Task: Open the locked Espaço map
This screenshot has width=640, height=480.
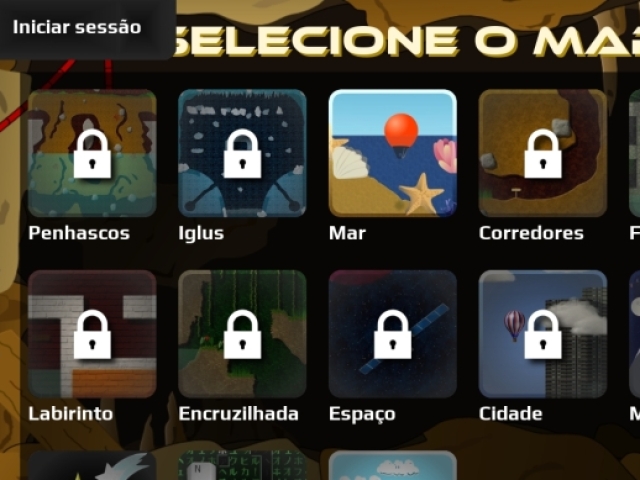Action: 392,334
